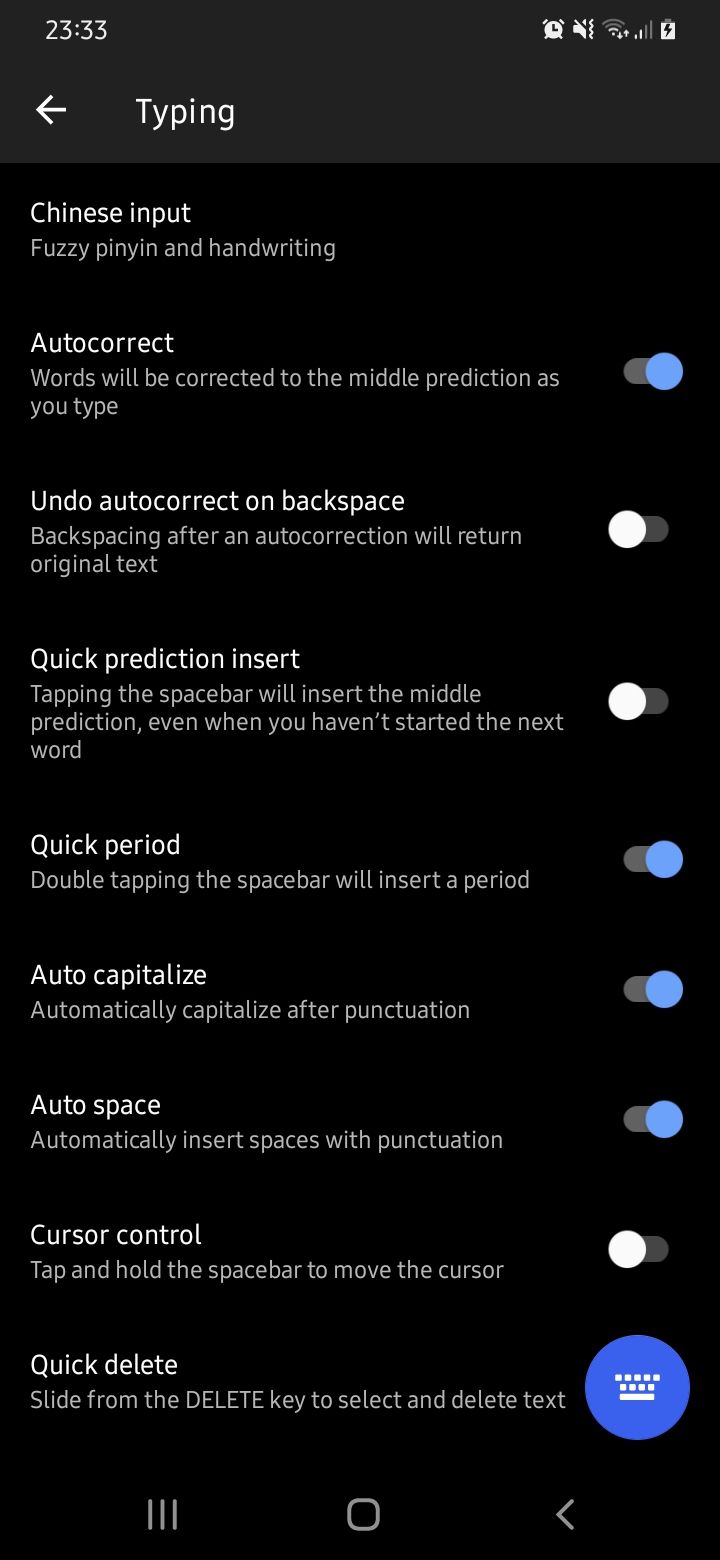
Task: Turn on Quick prediction insert
Action: (638, 701)
